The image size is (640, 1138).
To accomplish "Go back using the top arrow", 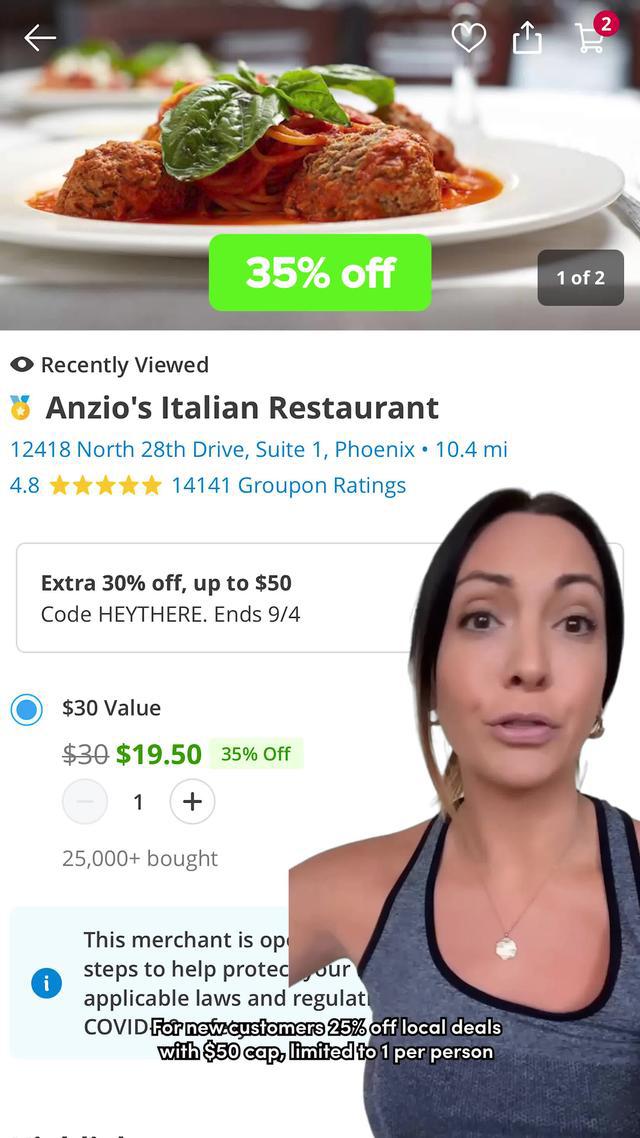I will [40, 38].
